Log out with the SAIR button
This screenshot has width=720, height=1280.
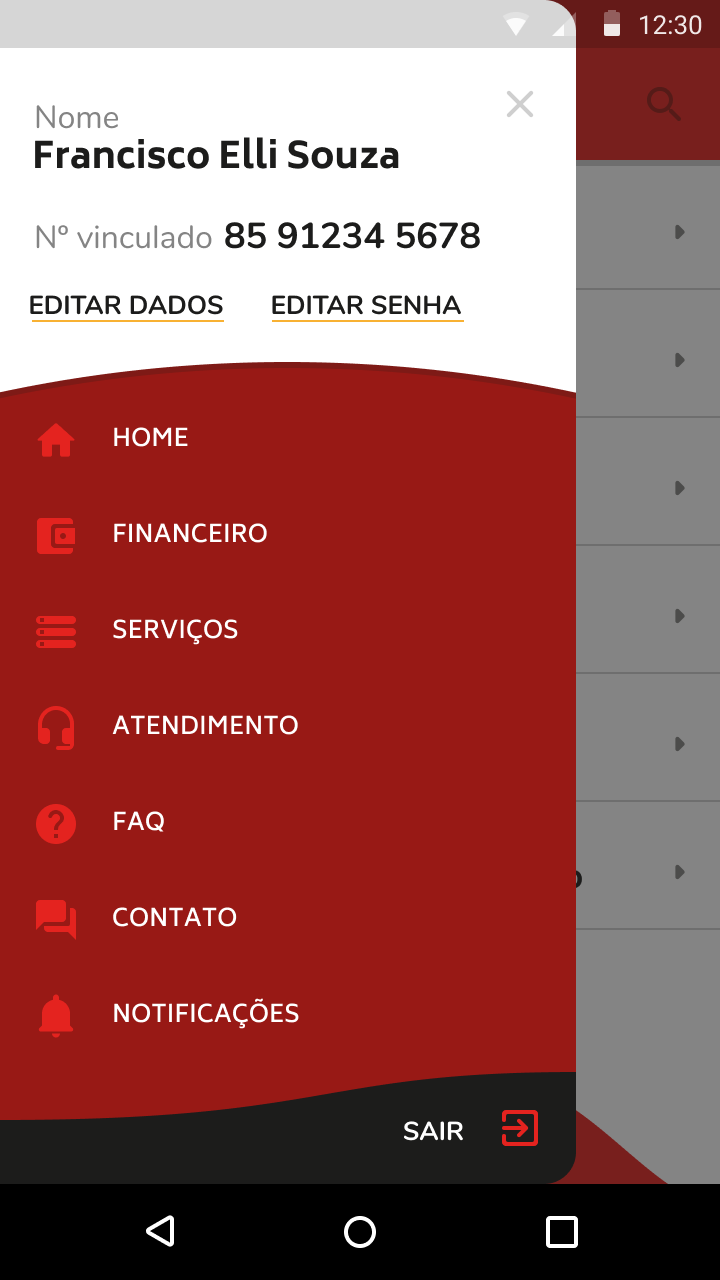tap(470, 1130)
